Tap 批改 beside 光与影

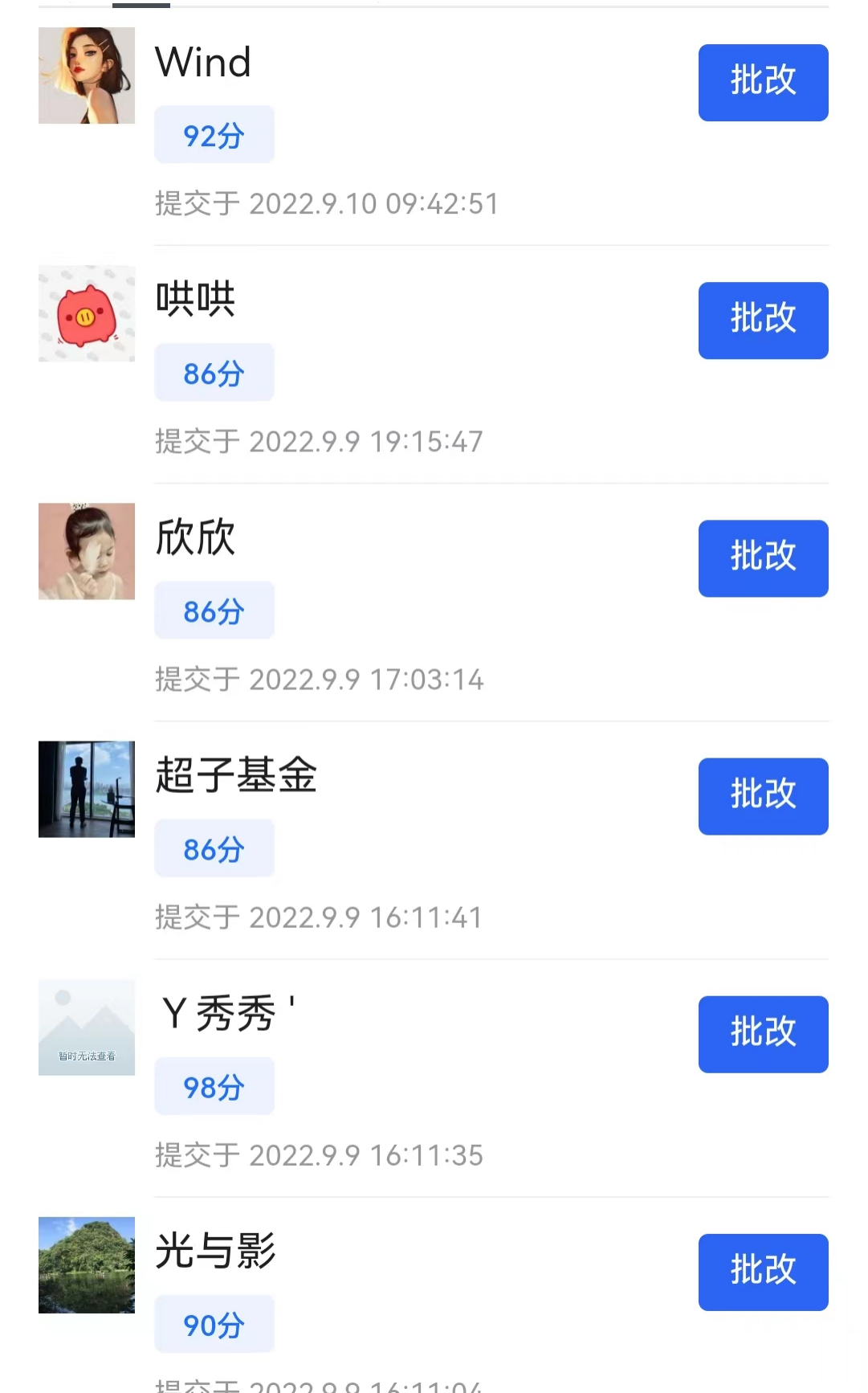point(763,1272)
